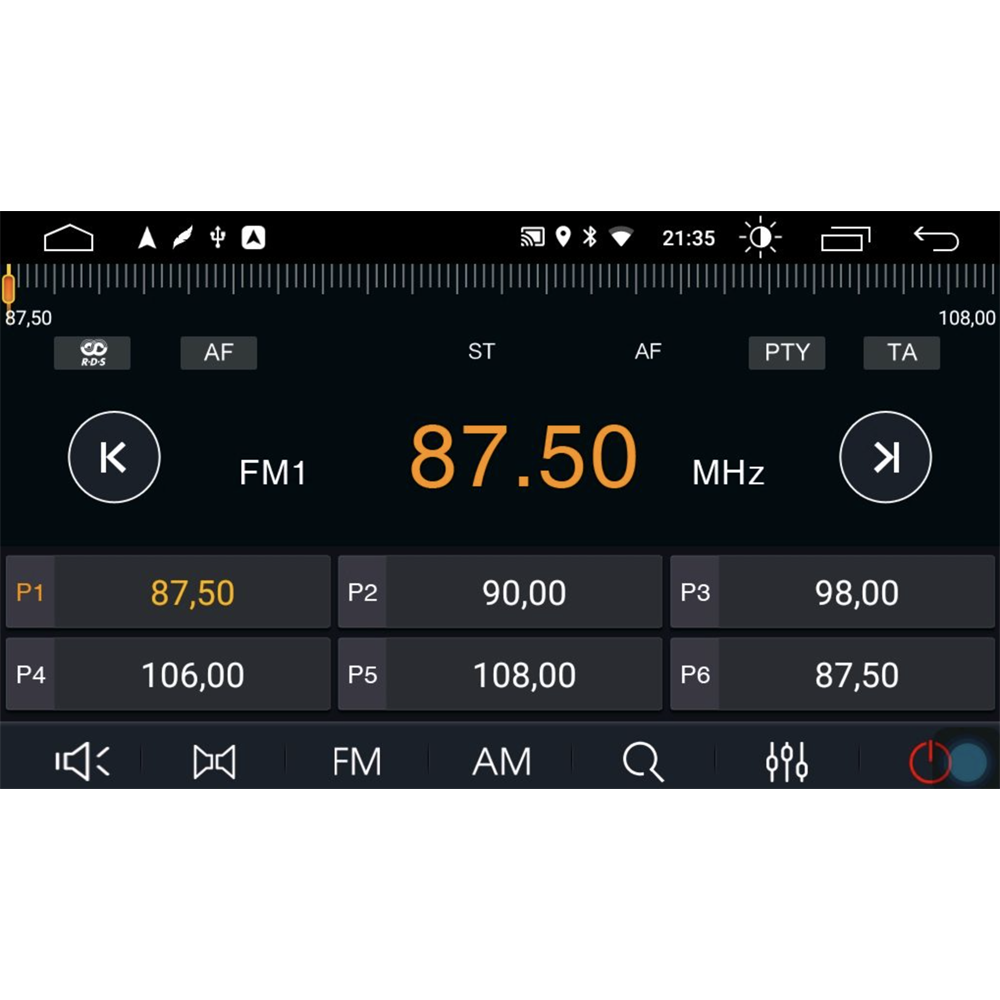Viewport: 1000px width, 1000px height.
Task: Toggle the AF button next to RDS
Action: 219,353
